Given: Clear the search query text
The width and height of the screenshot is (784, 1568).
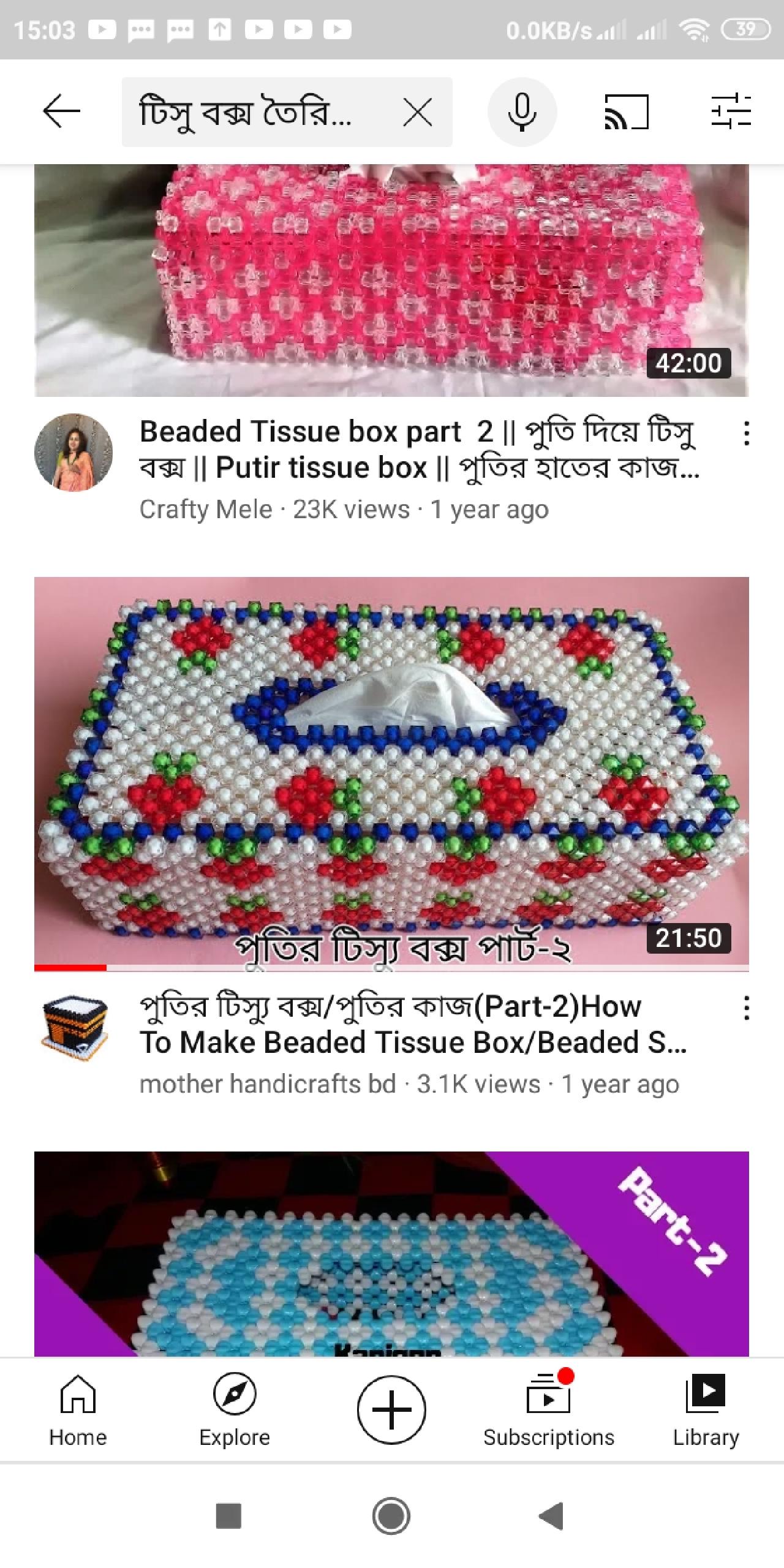Looking at the screenshot, I should pos(418,112).
